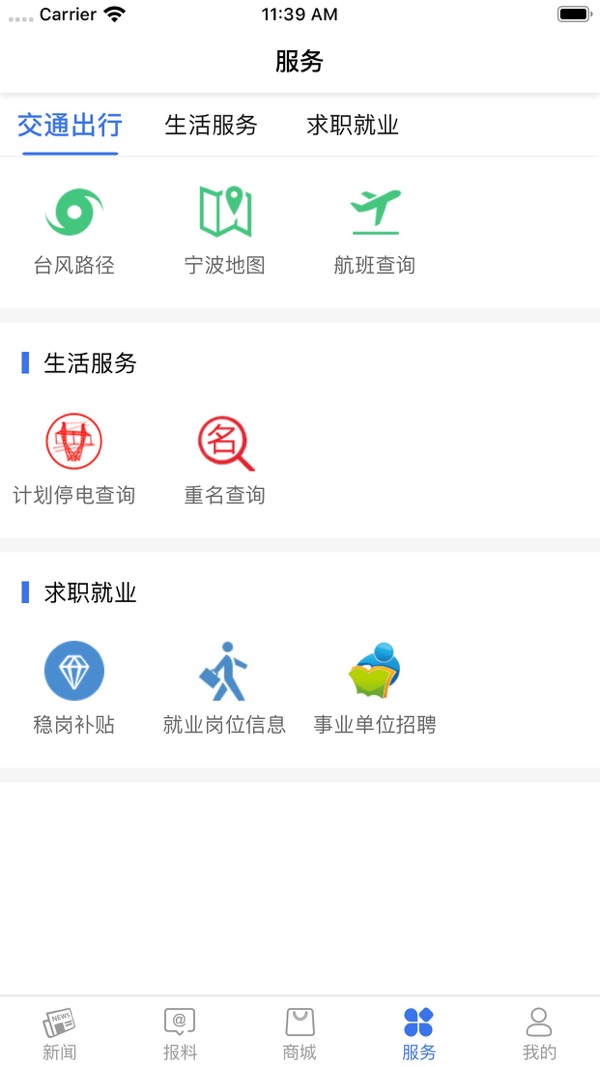600x1067 pixels.
Task: Open the 商城 bottom tab
Action: [x=299, y=1034]
